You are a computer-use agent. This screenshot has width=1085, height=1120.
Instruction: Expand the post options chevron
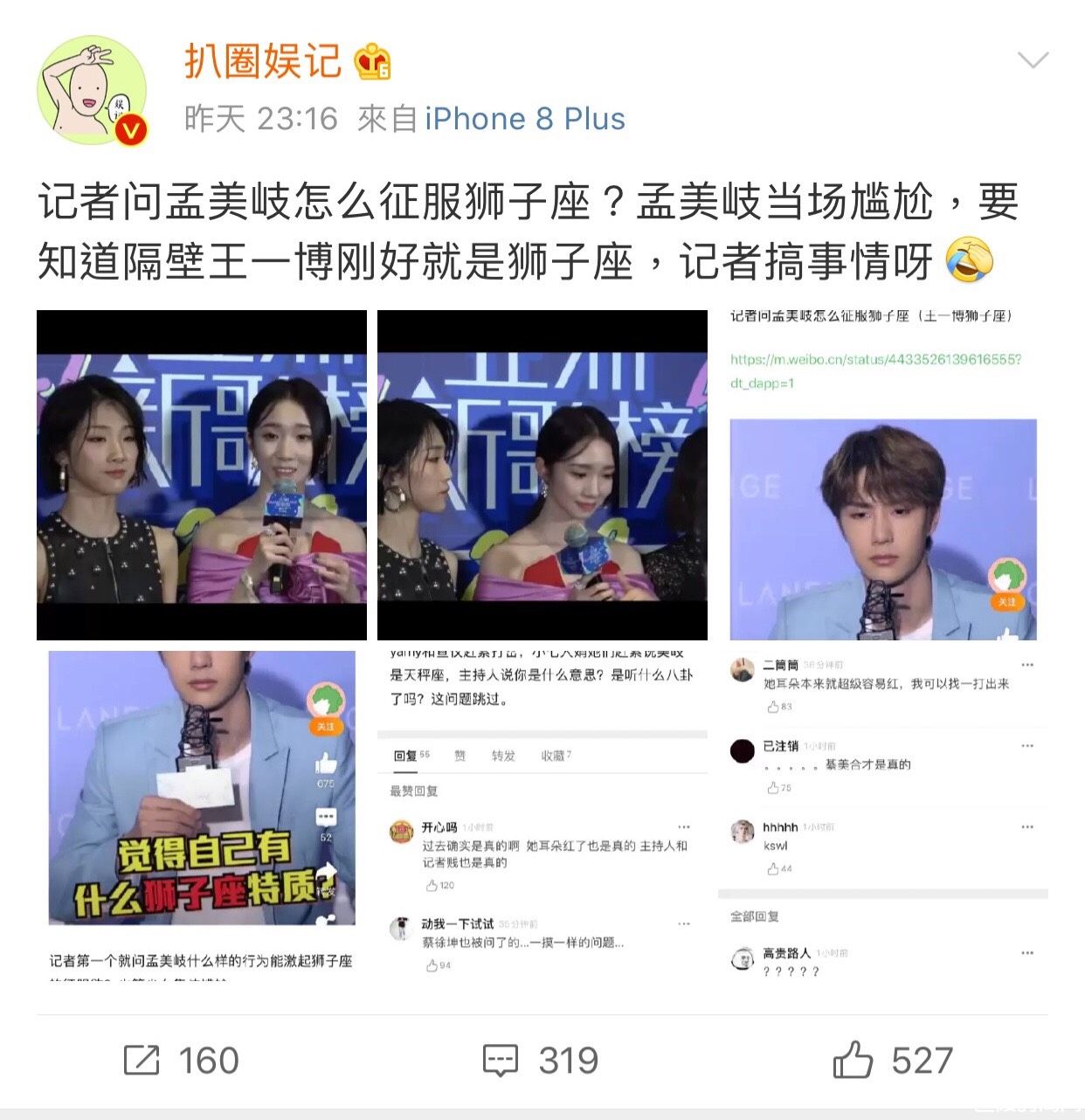point(1033,60)
